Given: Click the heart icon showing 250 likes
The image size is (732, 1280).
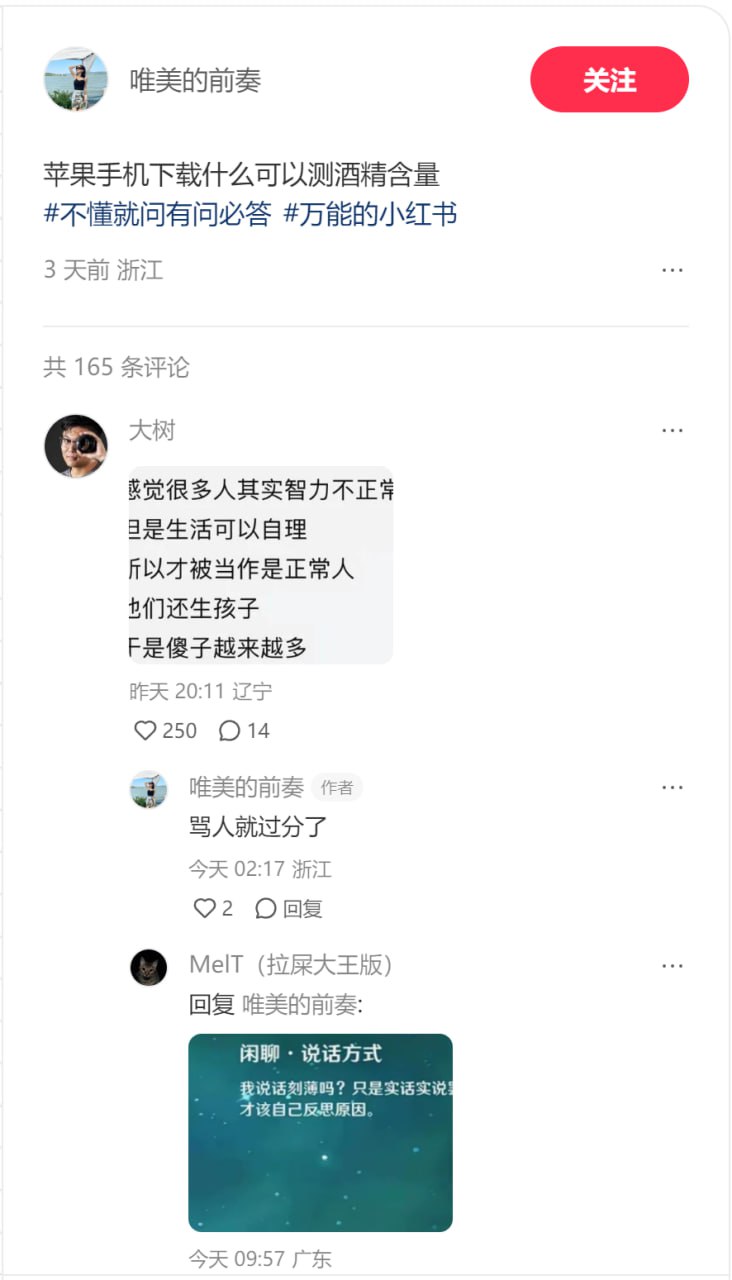Looking at the screenshot, I should pos(145,731).
